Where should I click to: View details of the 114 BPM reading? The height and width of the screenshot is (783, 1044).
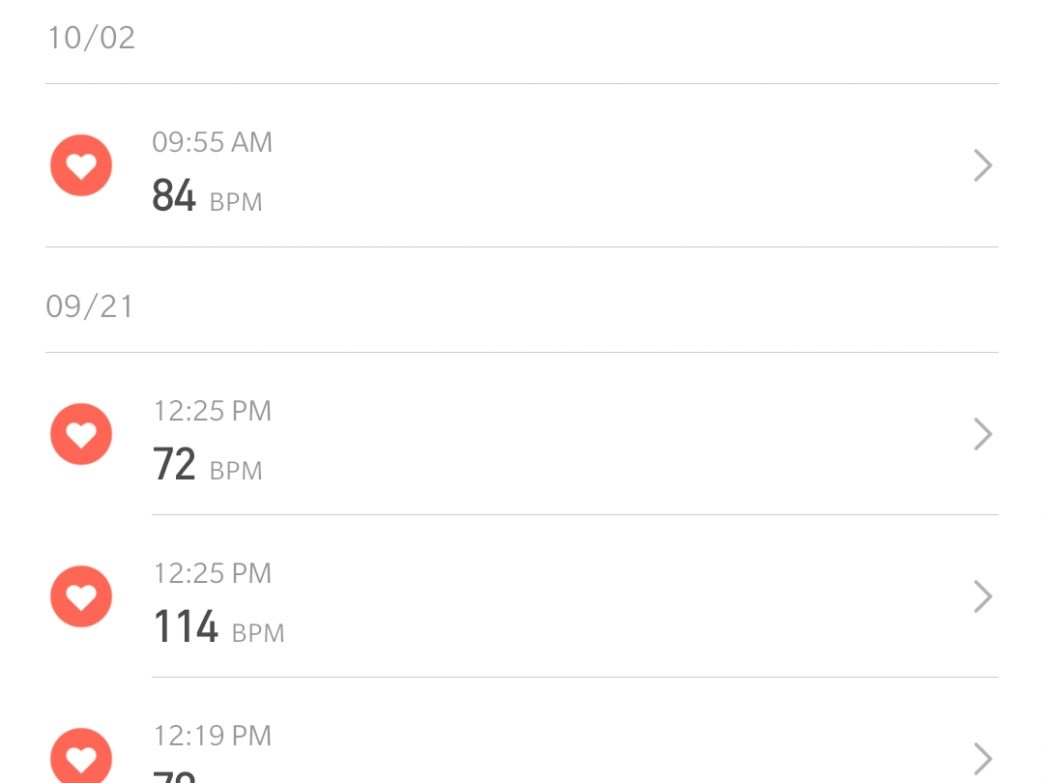click(x=520, y=598)
